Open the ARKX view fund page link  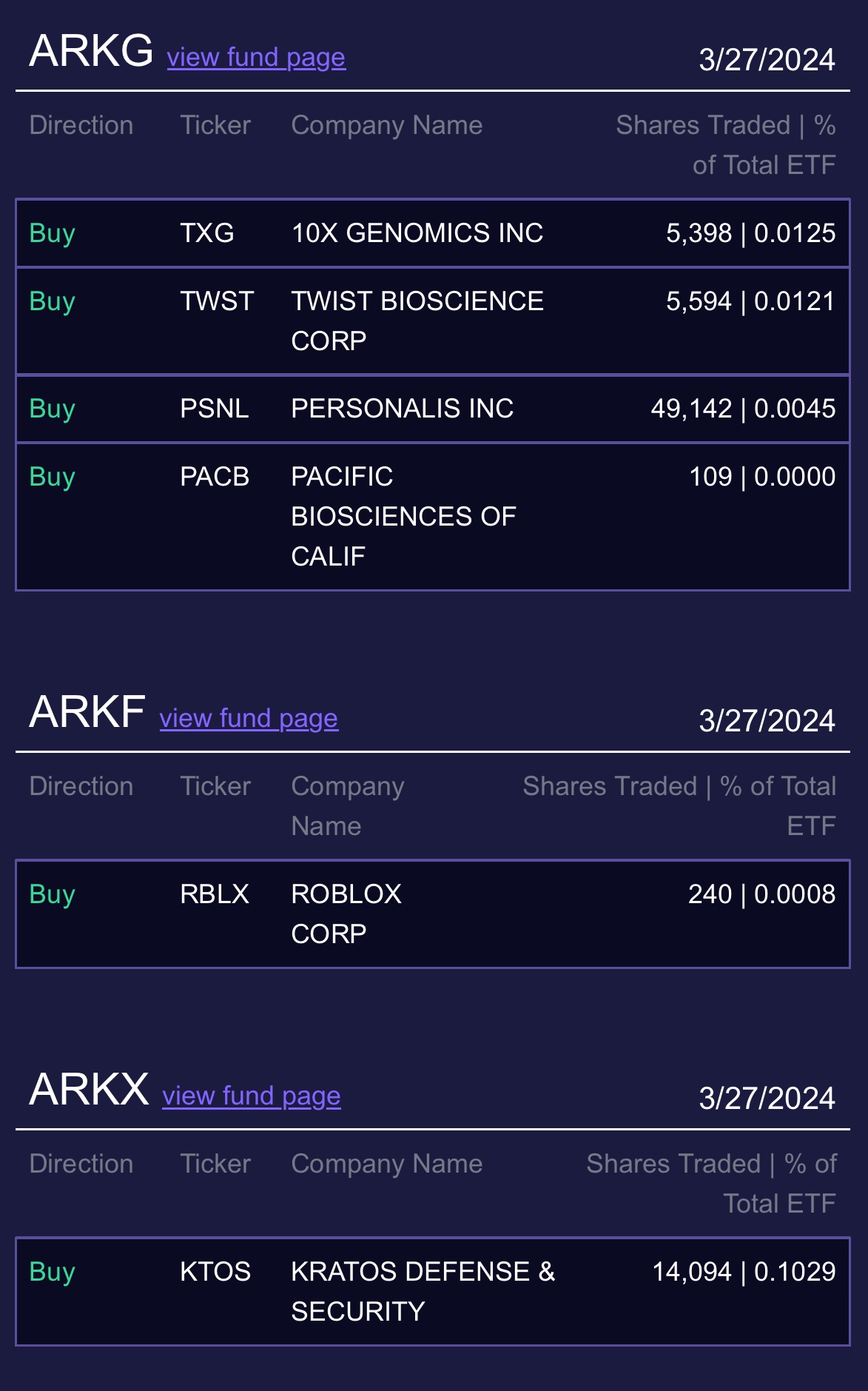(x=252, y=1096)
